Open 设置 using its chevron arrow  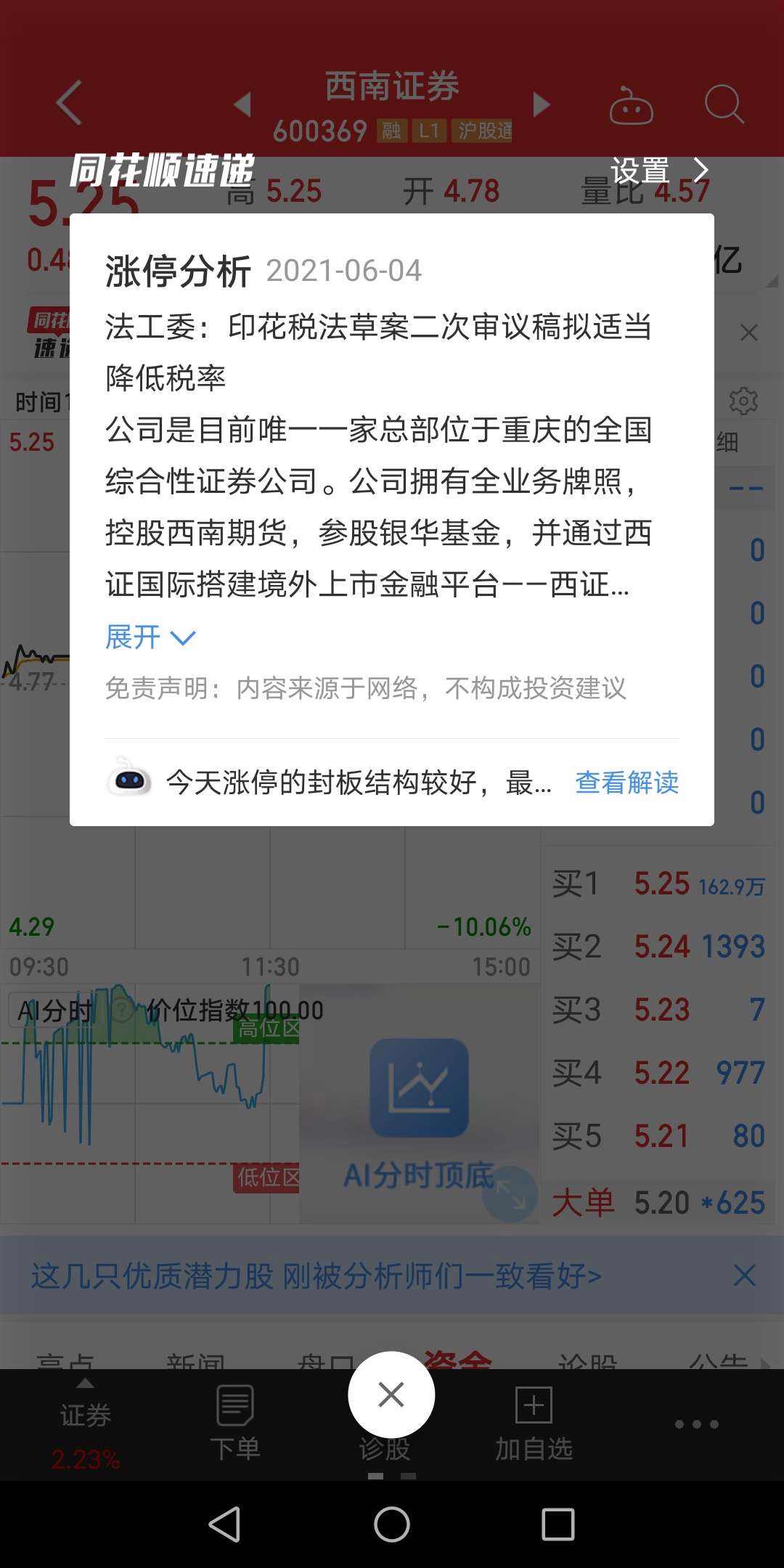pyautogui.click(x=699, y=168)
